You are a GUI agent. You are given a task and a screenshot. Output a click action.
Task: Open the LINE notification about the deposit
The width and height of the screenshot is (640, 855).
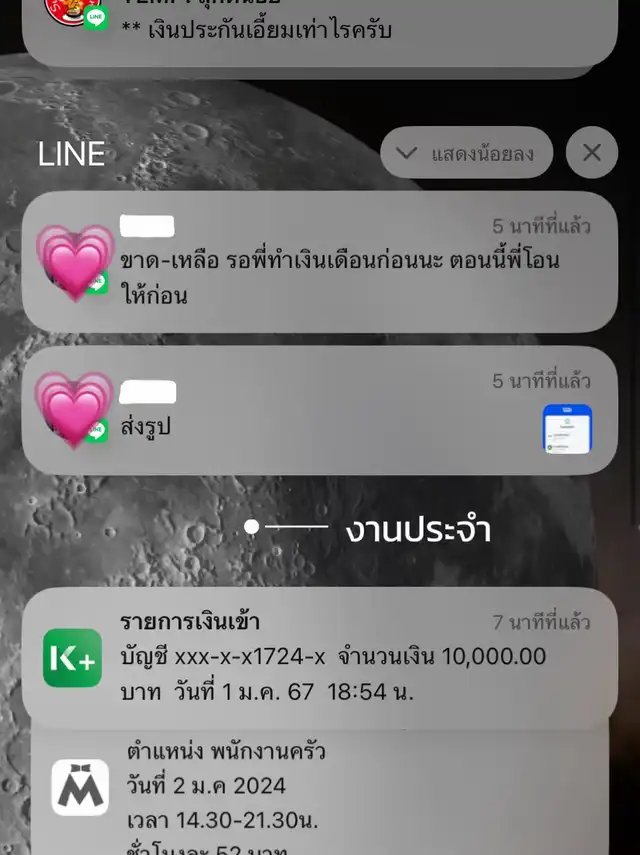[x=320, y=30]
